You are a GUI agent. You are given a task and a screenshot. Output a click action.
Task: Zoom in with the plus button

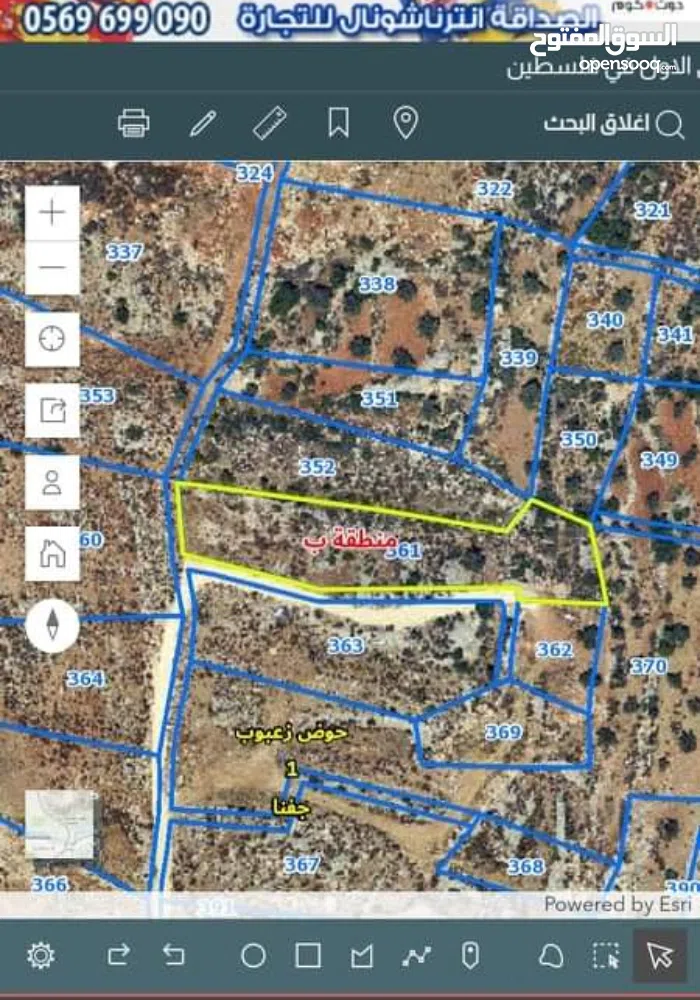[x=52, y=212]
